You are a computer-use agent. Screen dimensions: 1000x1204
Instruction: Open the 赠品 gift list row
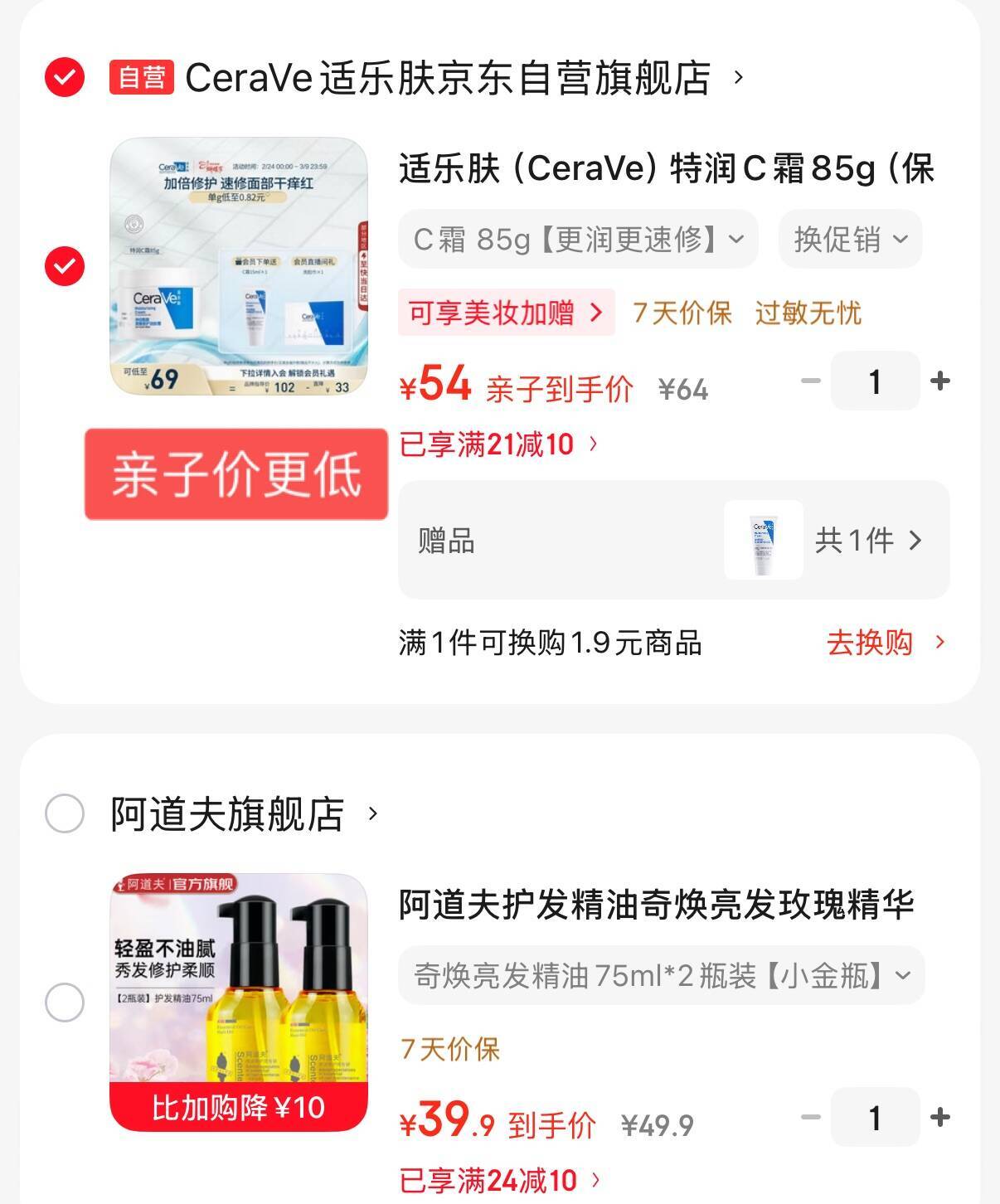click(x=673, y=541)
